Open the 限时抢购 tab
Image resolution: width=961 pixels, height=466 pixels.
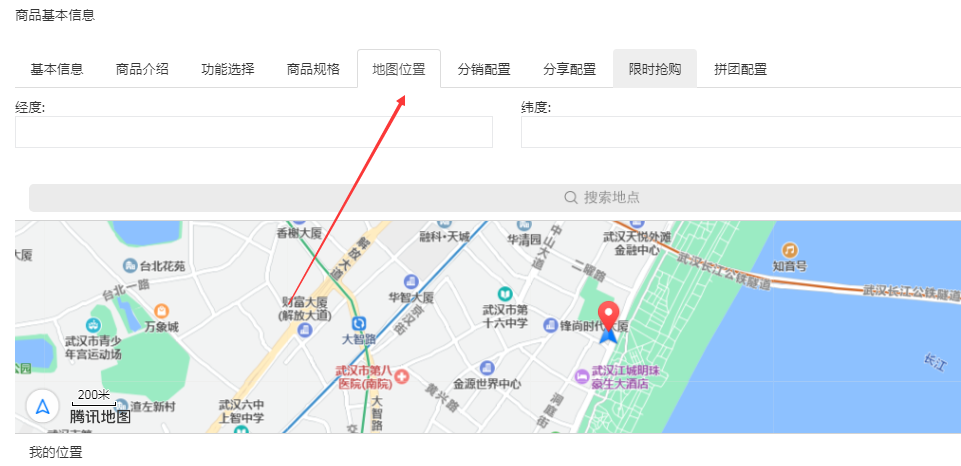(655, 69)
